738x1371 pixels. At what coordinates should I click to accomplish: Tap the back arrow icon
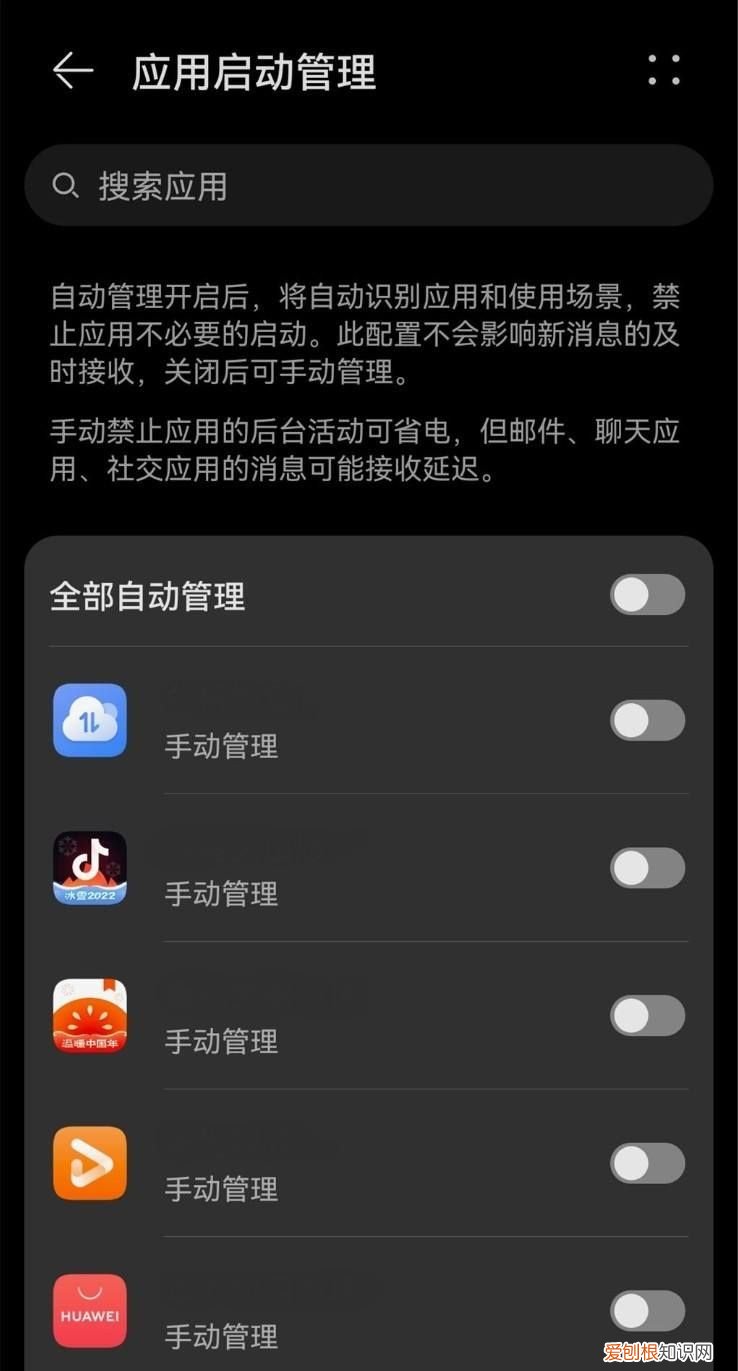click(x=71, y=72)
